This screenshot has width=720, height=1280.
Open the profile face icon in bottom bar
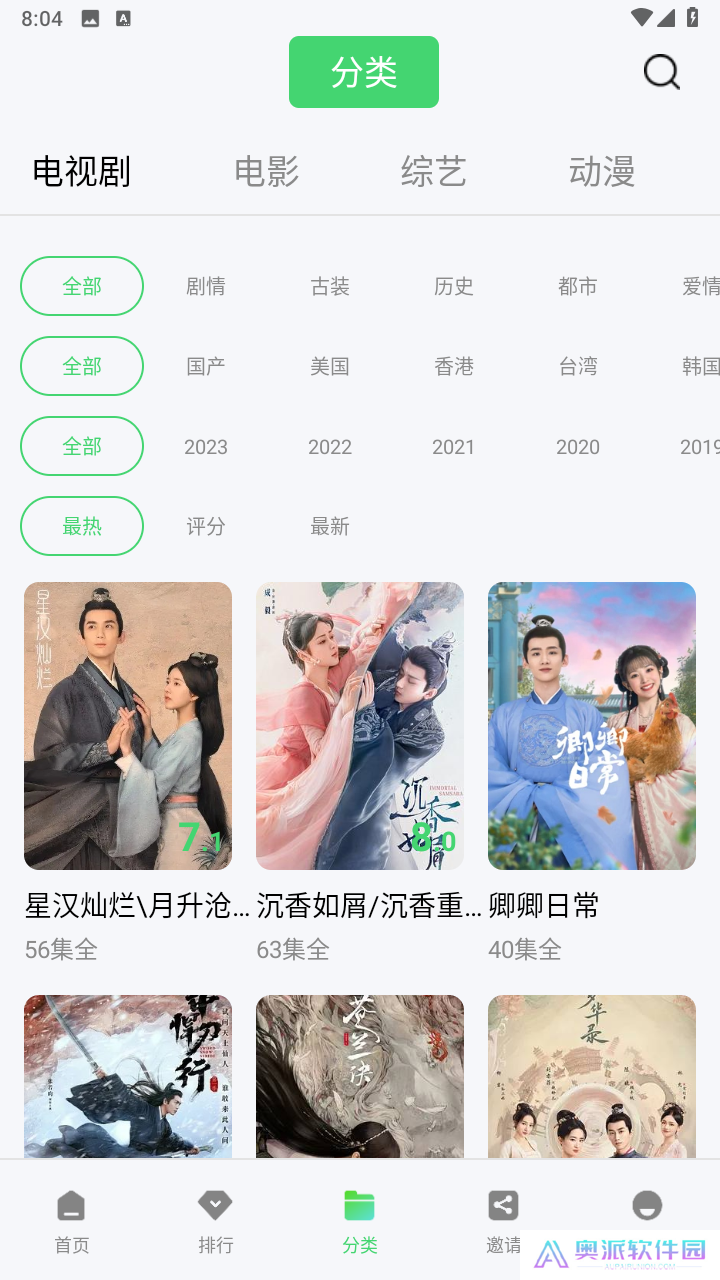647,1205
